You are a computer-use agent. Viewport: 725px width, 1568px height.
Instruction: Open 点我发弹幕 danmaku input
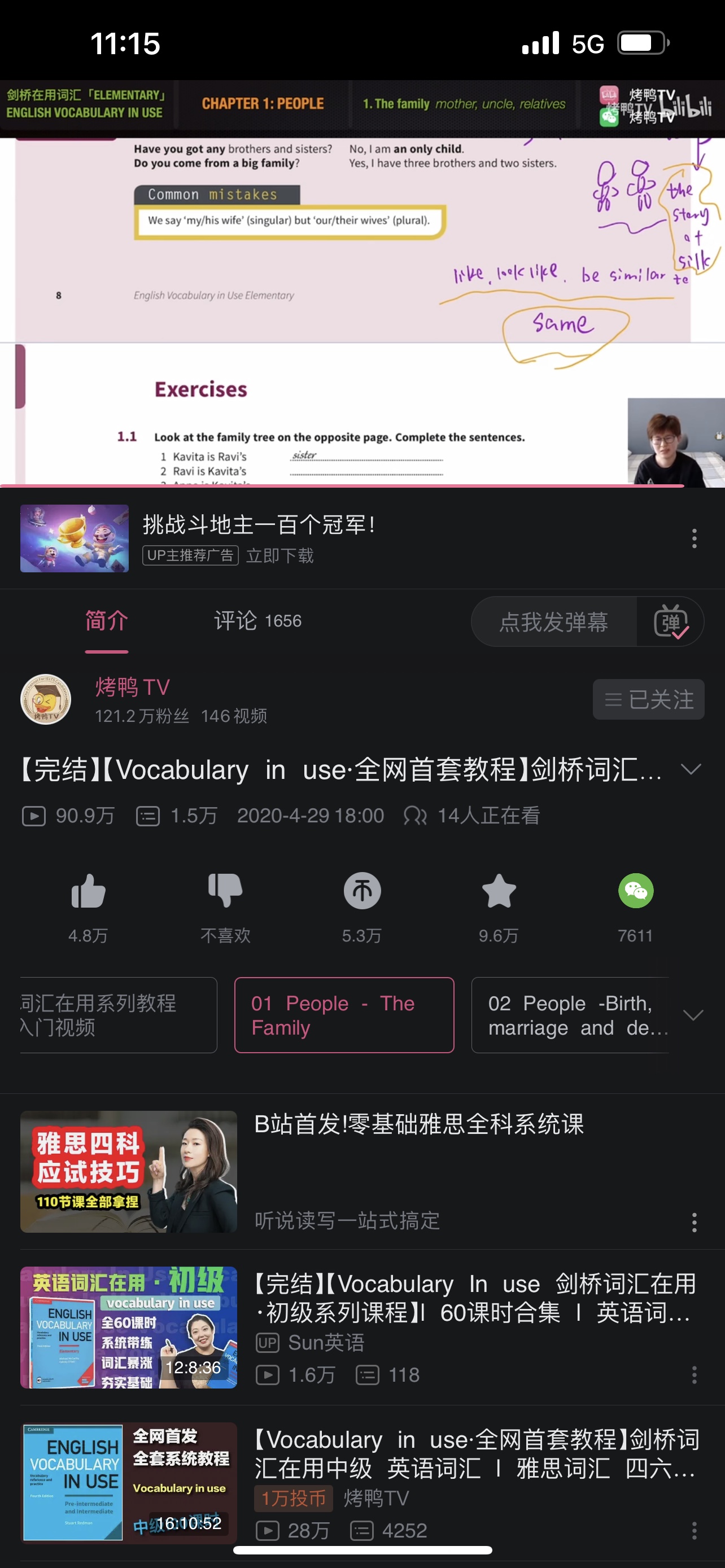(553, 622)
